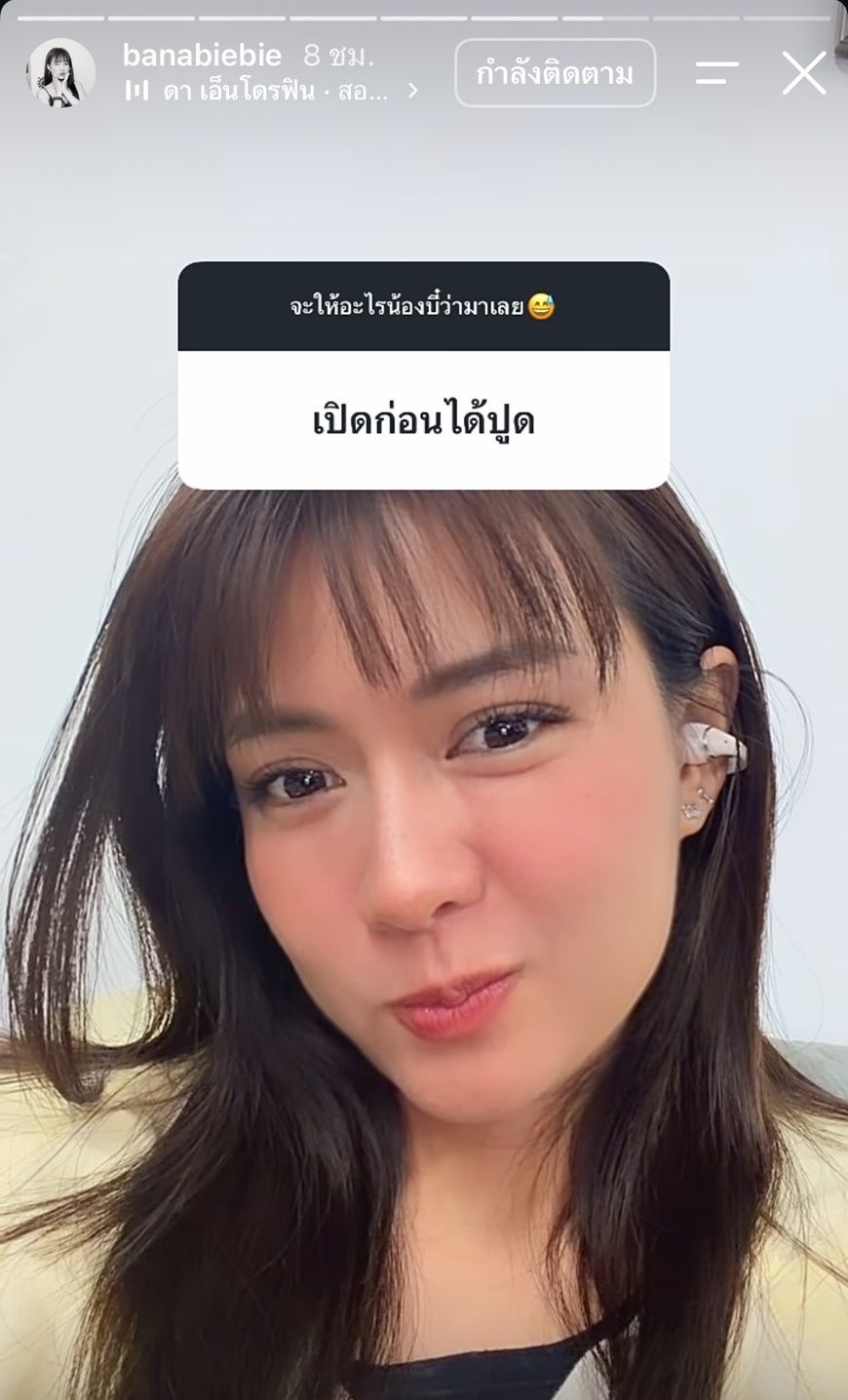Open the banabiebie username
The width and height of the screenshot is (848, 1400).
202,56
